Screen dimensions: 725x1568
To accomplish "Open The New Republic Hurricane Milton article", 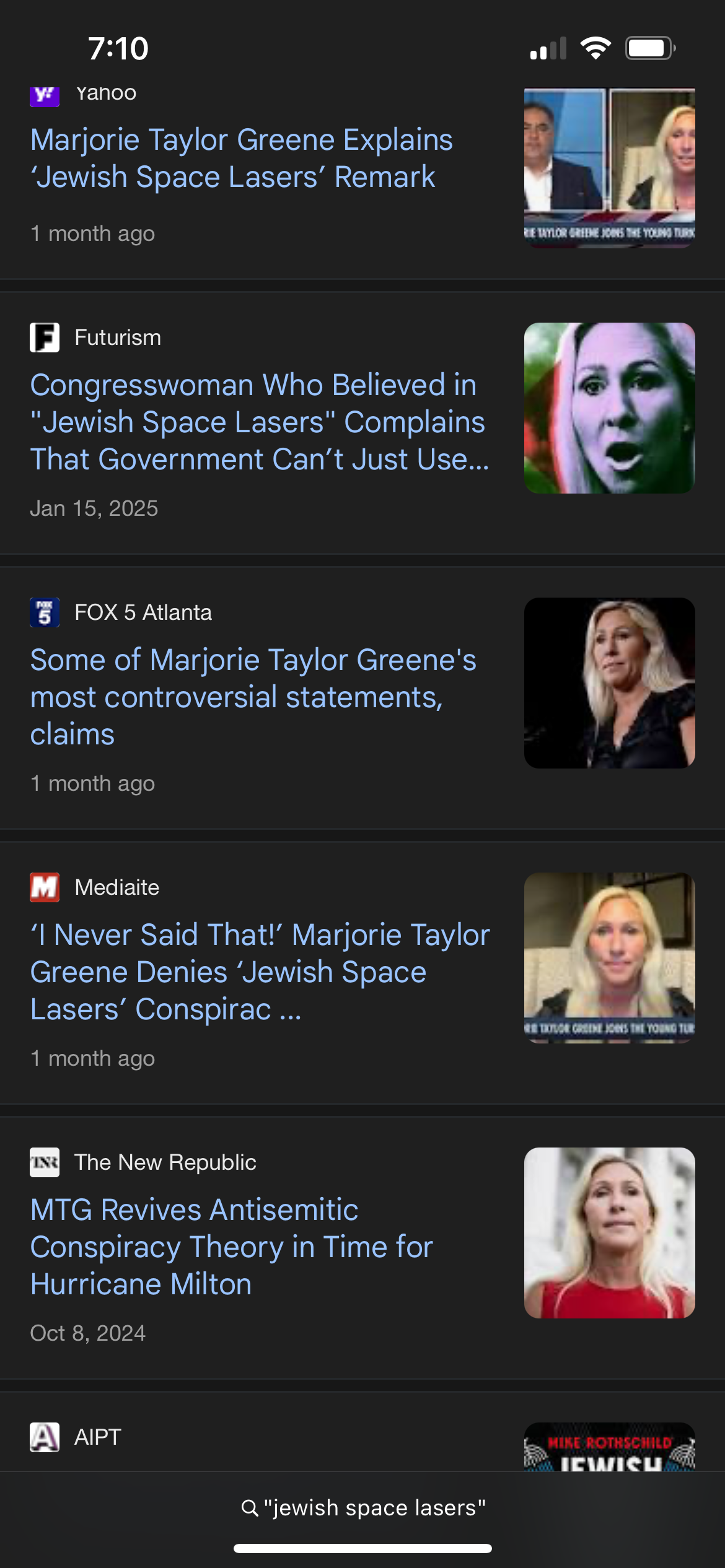I will [x=232, y=1247].
